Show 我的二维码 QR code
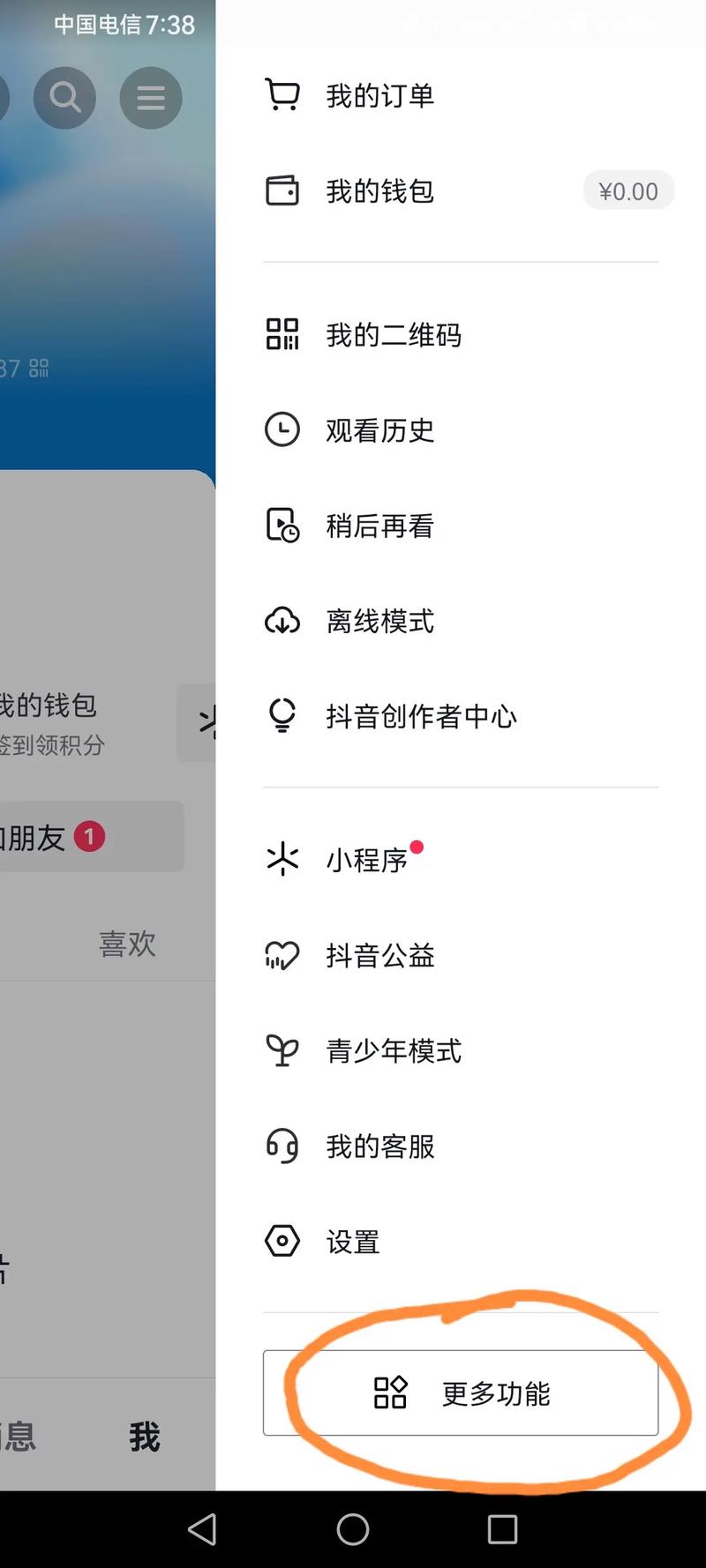Image resolution: width=706 pixels, height=1568 pixels. click(x=394, y=335)
